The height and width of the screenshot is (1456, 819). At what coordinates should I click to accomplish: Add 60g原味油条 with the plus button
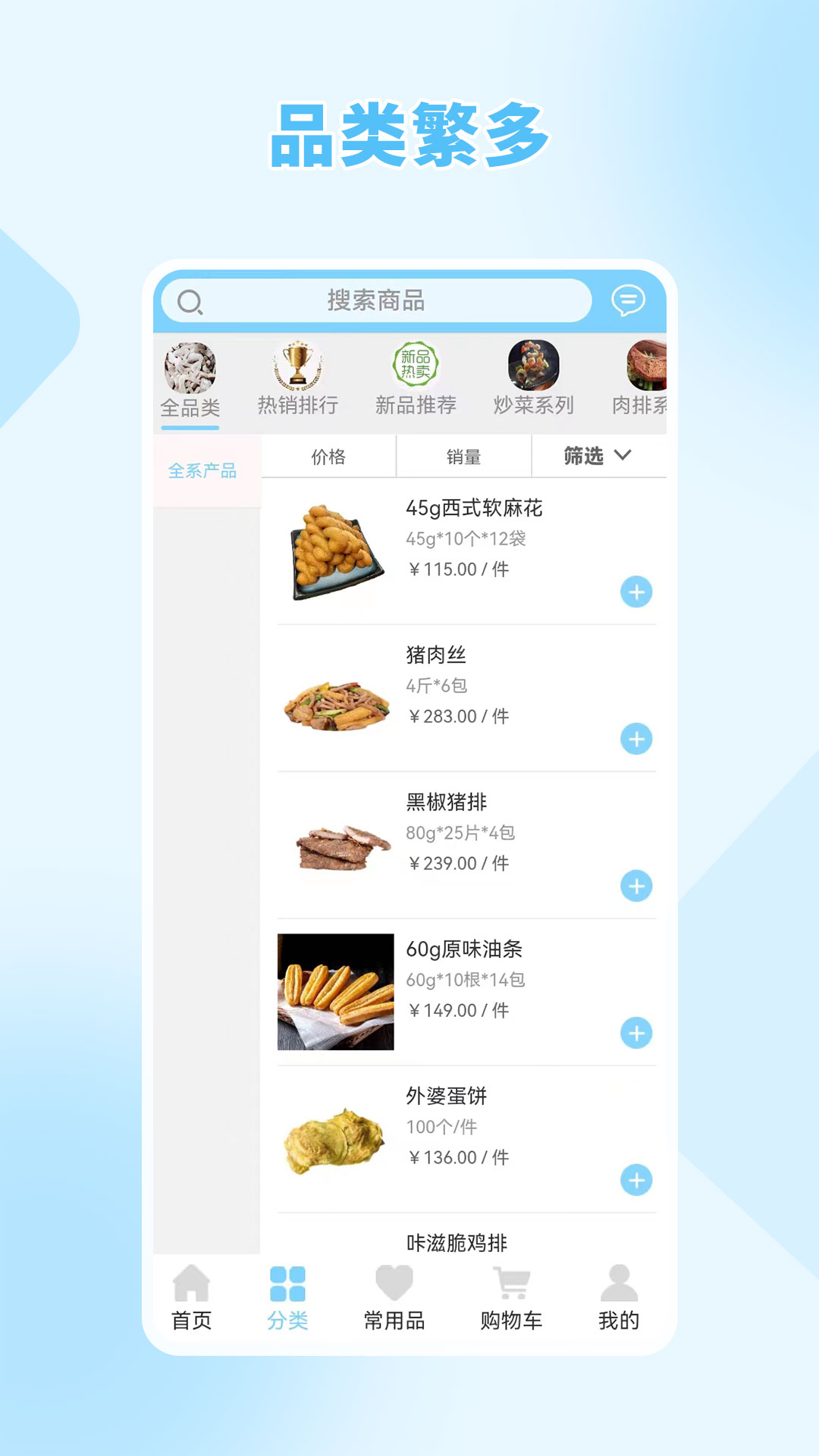[637, 1031]
